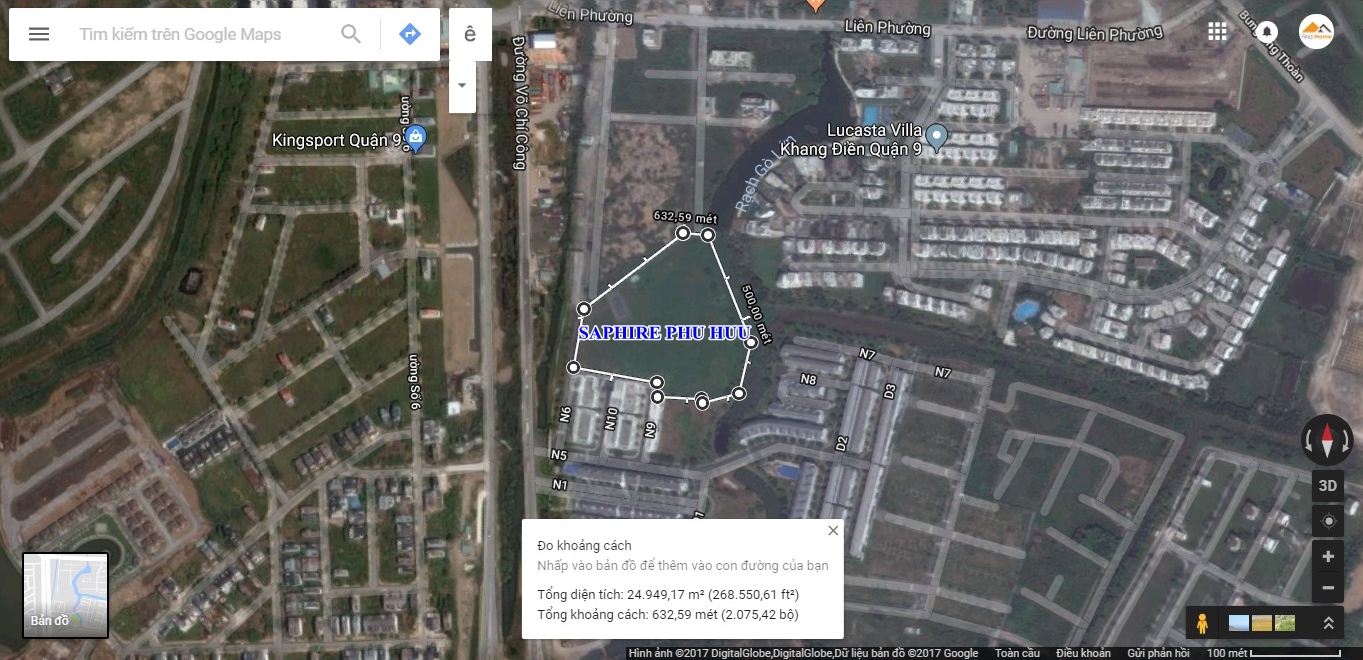Toggle the 3D view

(x=1327, y=486)
